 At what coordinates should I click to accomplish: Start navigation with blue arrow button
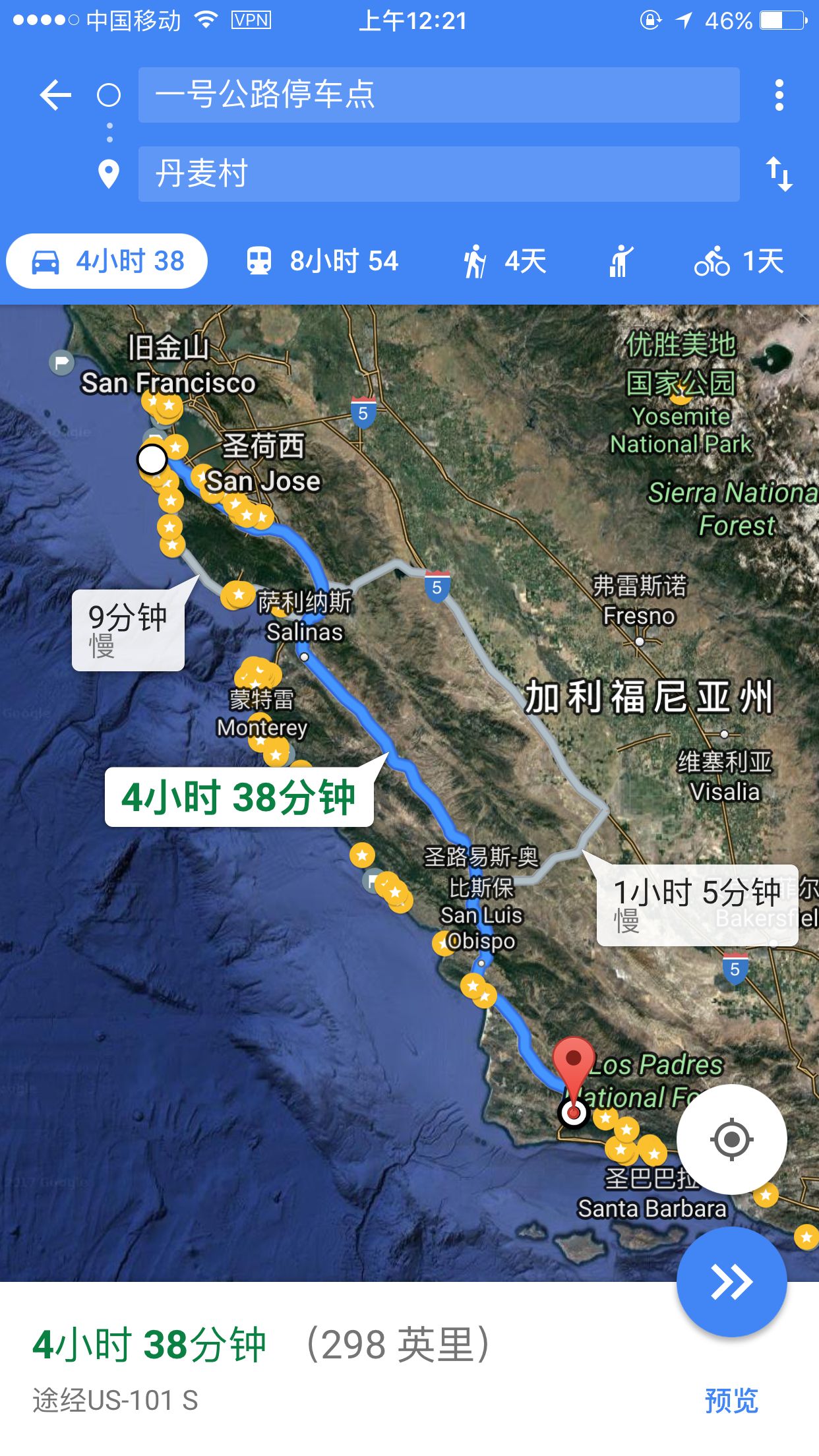pyautogui.click(x=731, y=1283)
